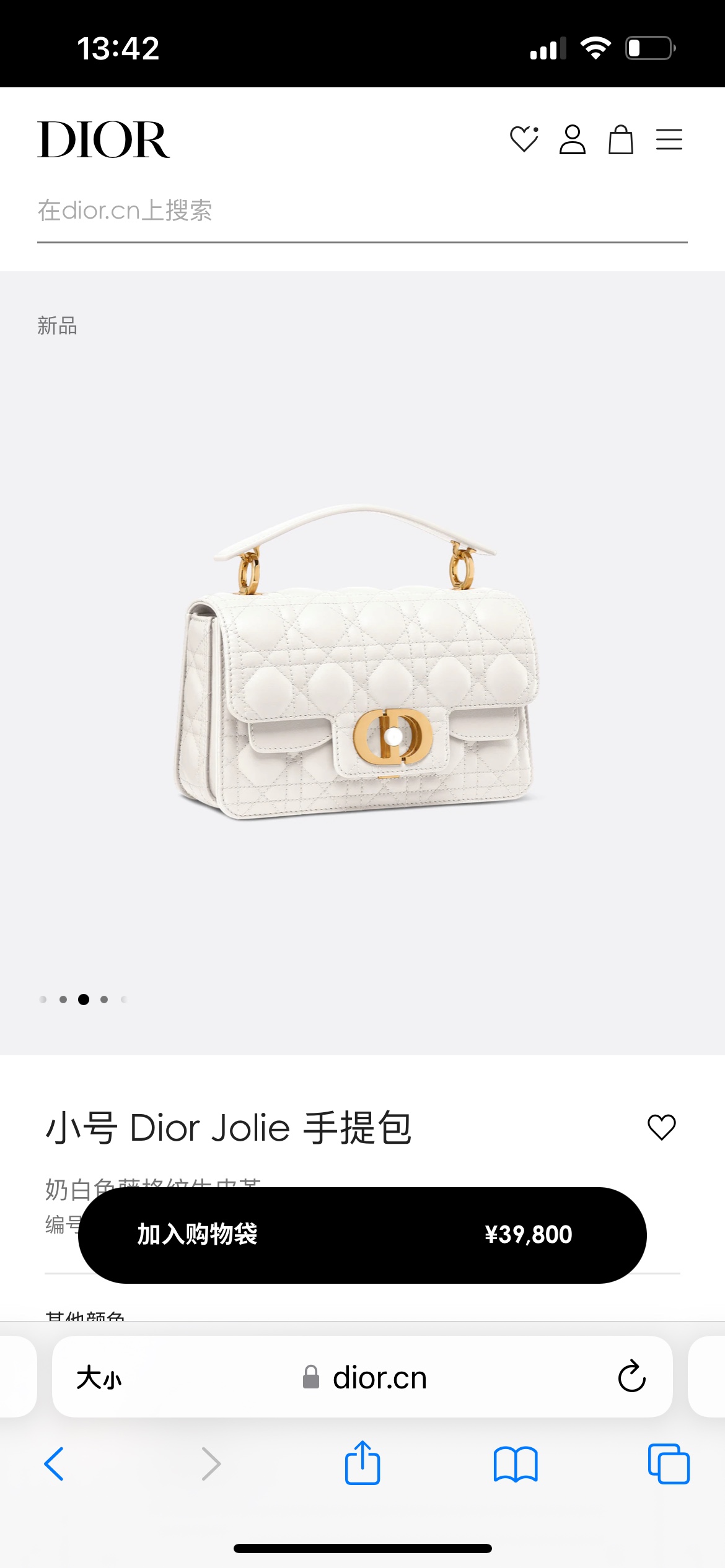The height and width of the screenshot is (1568, 725).
Task: Tap the dior.cn search field
Action: [x=362, y=211]
